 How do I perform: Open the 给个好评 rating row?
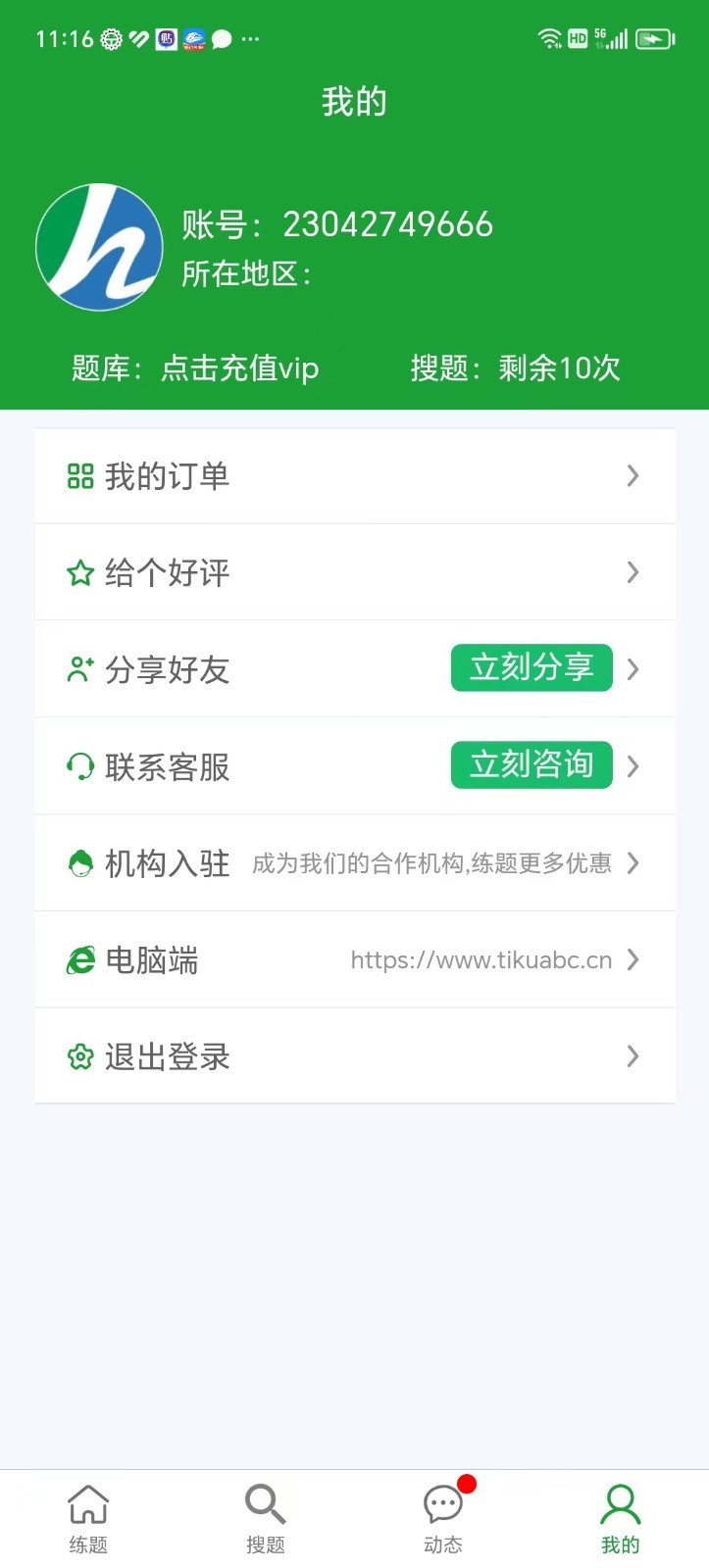(x=354, y=572)
